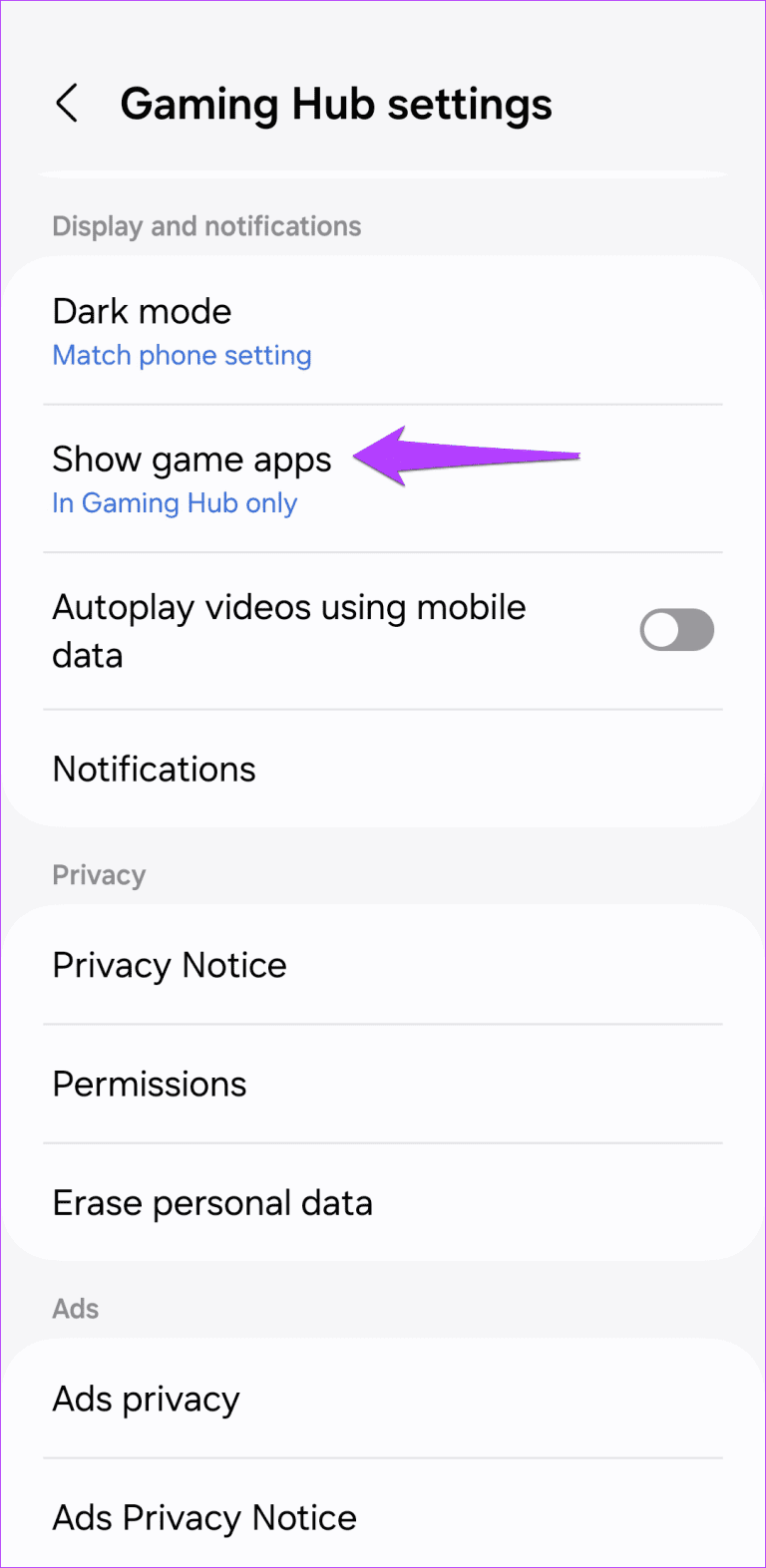Image resolution: width=766 pixels, height=1568 pixels.
Task: Tap the Display and notifications section header
Action: (206, 226)
